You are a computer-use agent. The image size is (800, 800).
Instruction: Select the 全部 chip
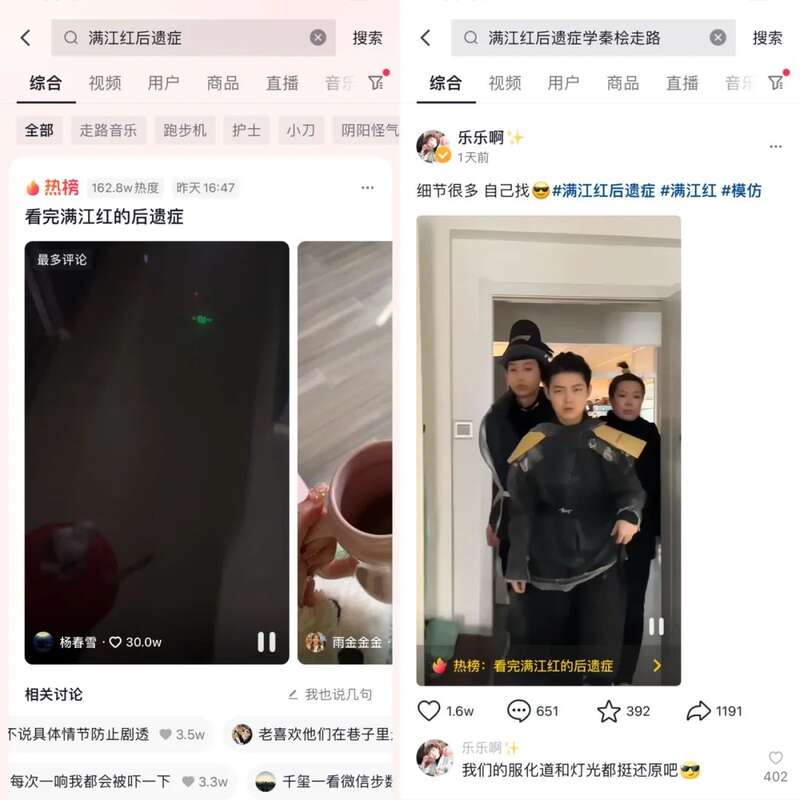(x=39, y=130)
